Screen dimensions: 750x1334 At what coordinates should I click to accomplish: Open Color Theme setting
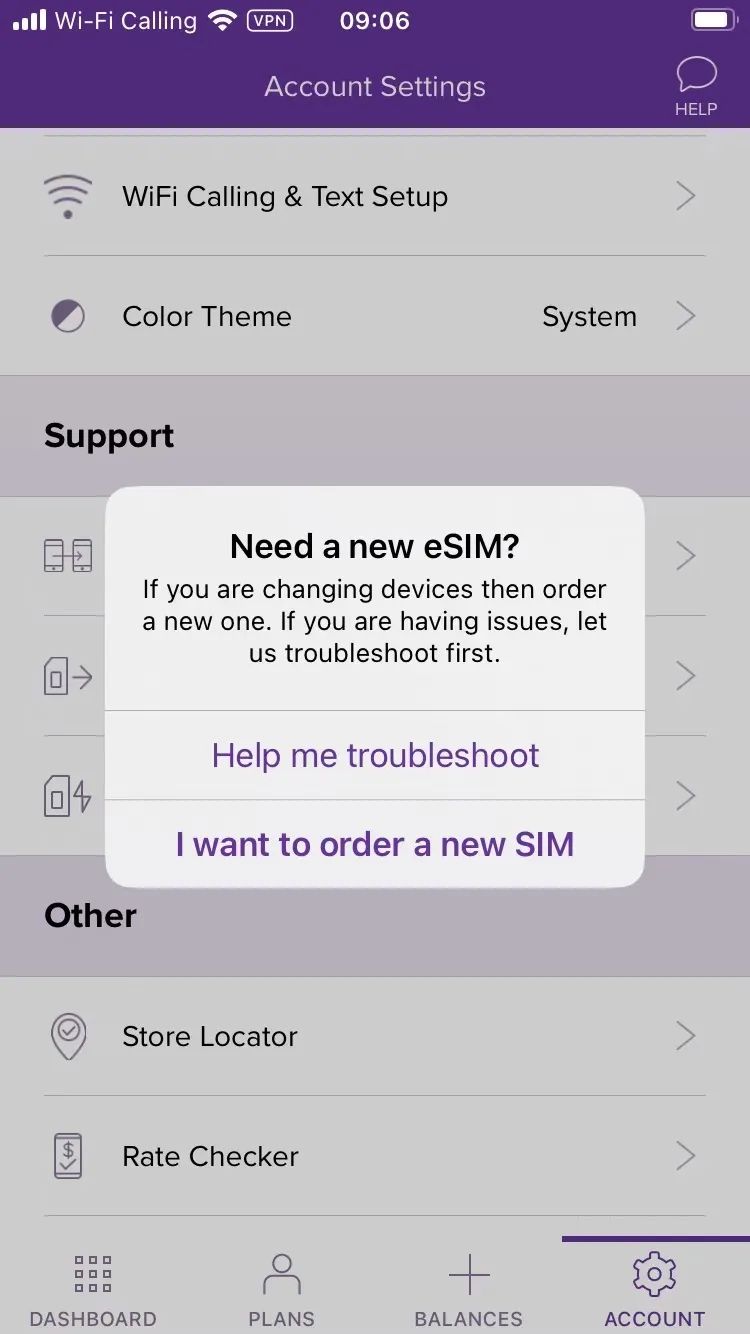coord(375,316)
